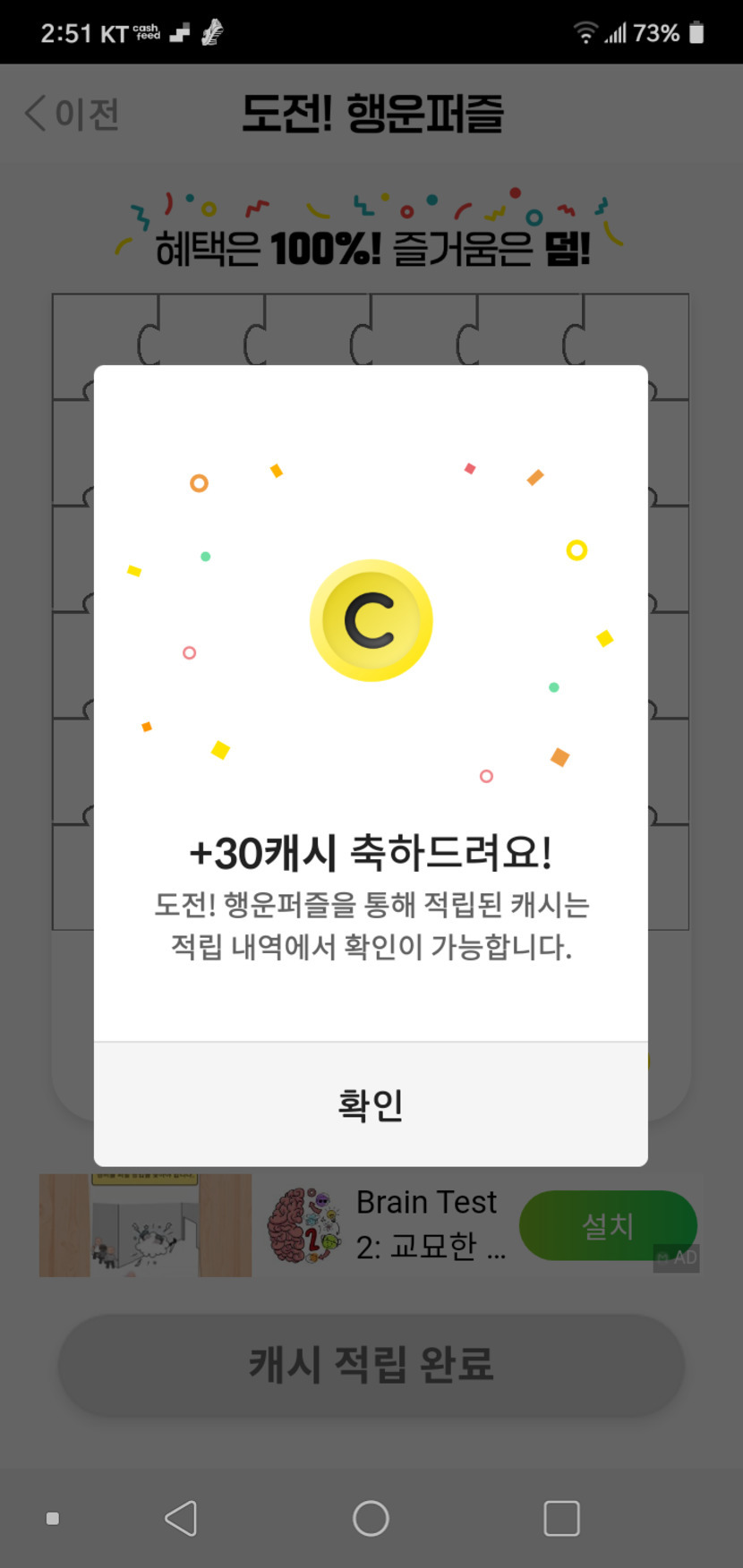Confirm the cash reward with 확인

click(371, 1104)
